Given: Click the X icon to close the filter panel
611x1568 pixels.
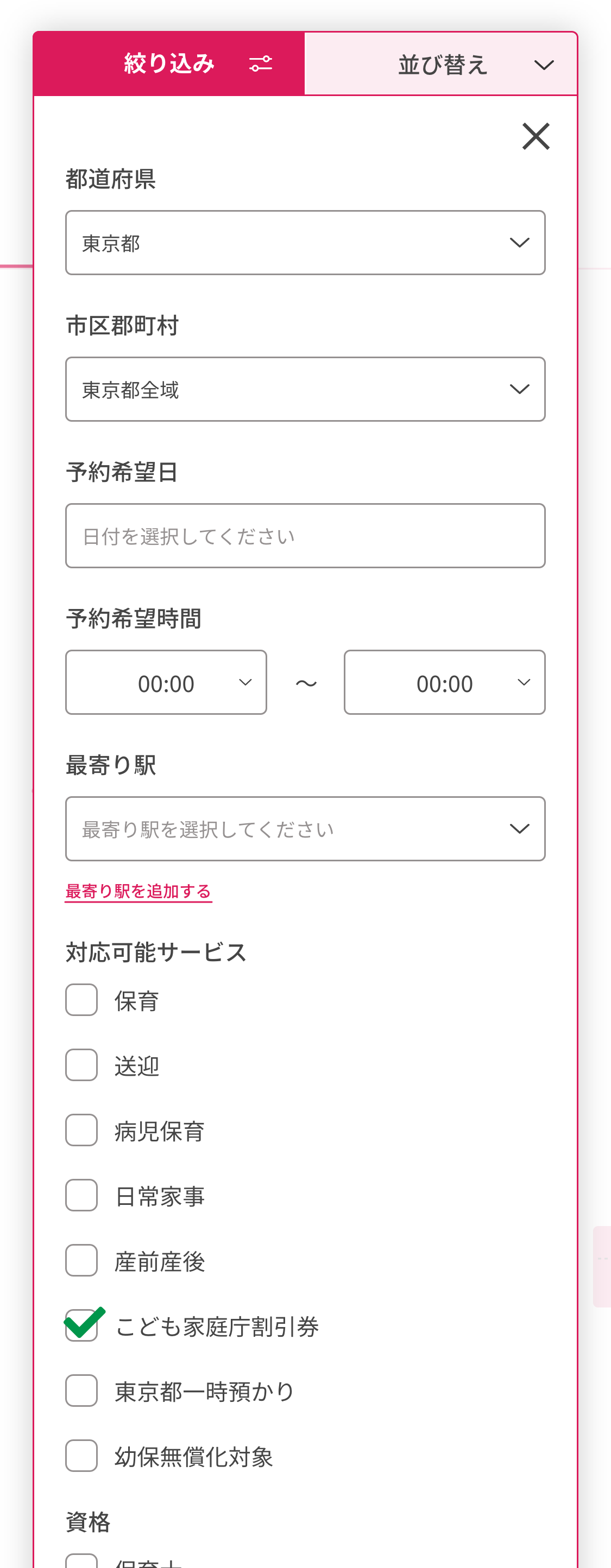Looking at the screenshot, I should pos(535,135).
